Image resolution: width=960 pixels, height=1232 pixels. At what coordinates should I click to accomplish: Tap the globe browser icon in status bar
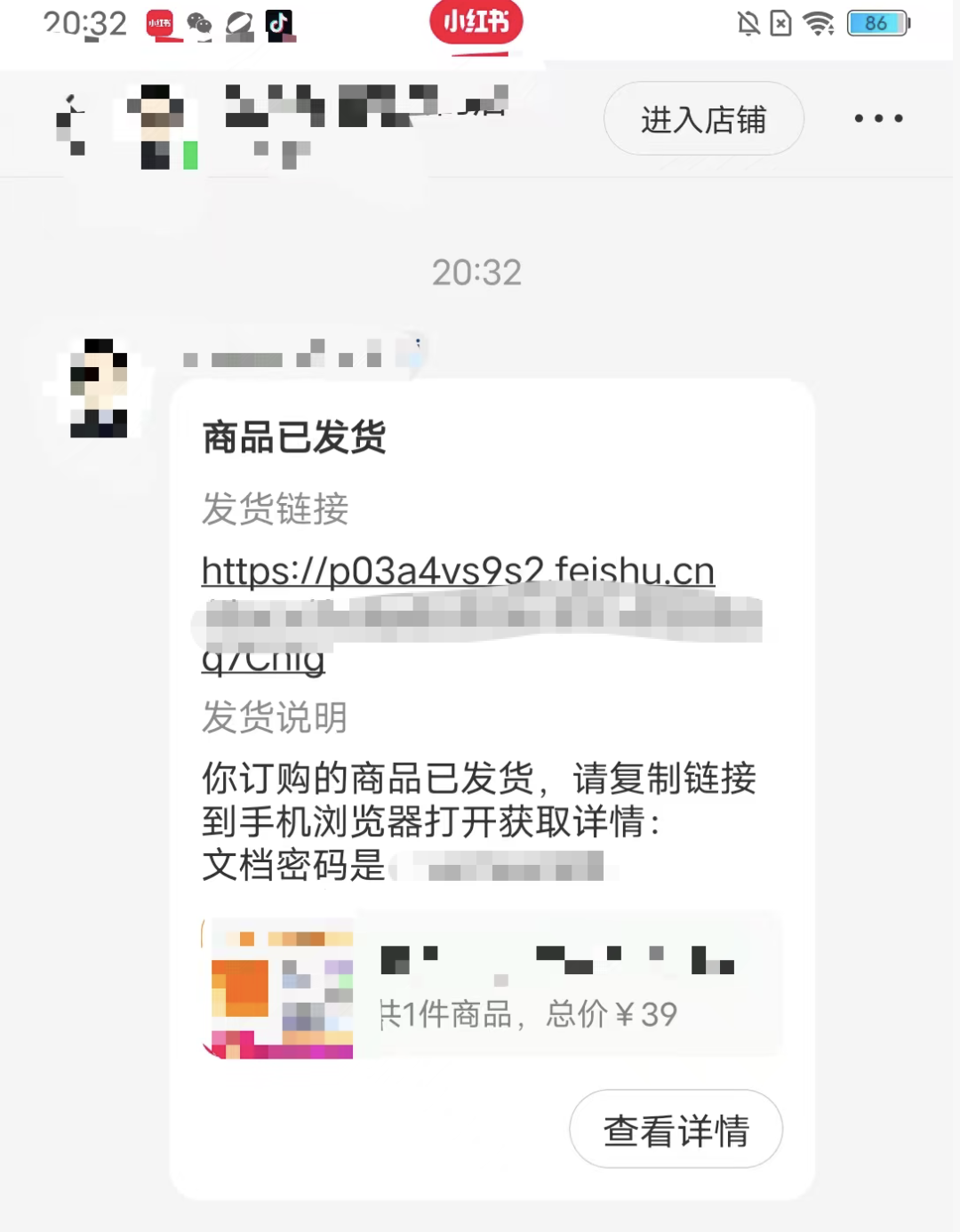pos(238,24)
